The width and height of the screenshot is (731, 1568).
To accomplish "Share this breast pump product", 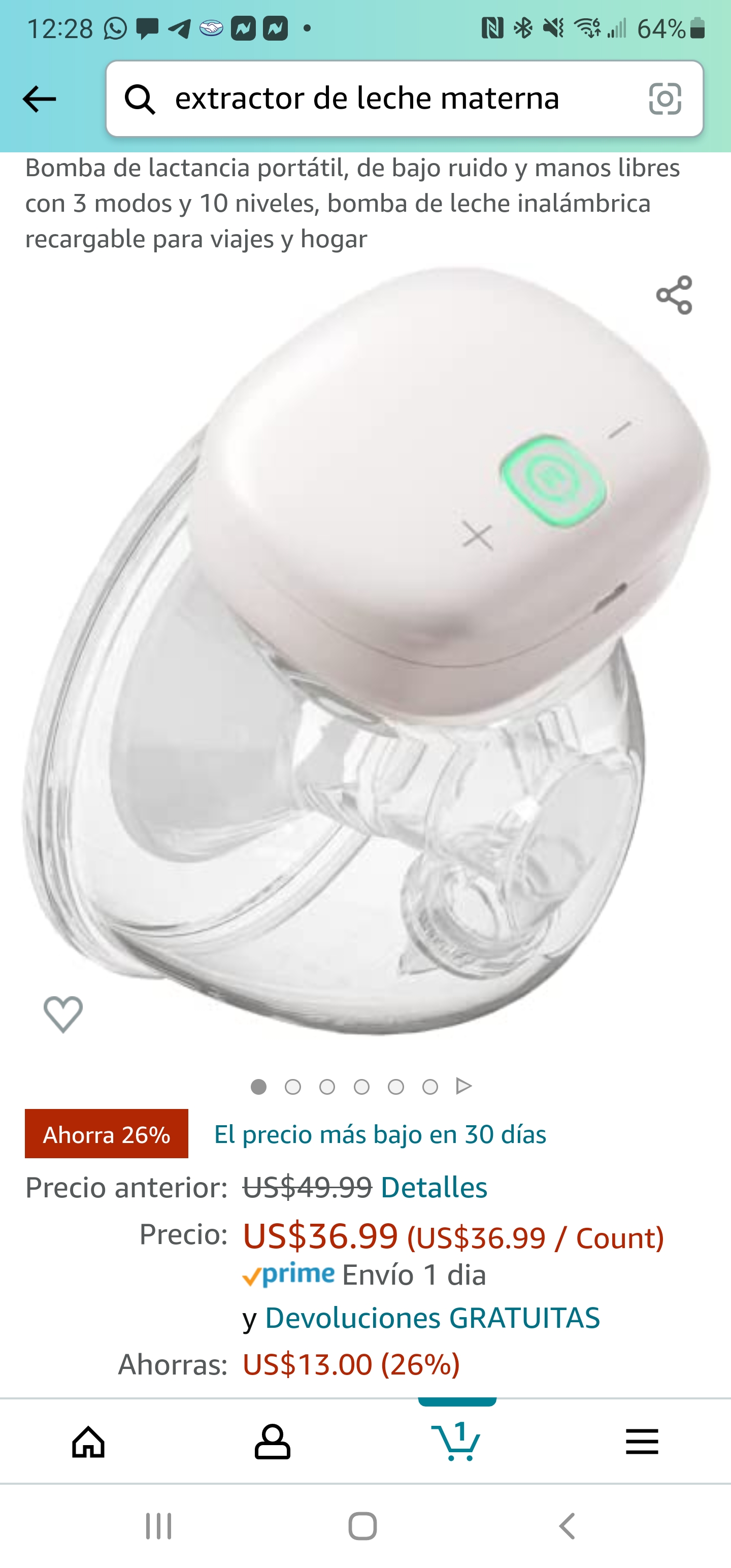I will [674, 295].
